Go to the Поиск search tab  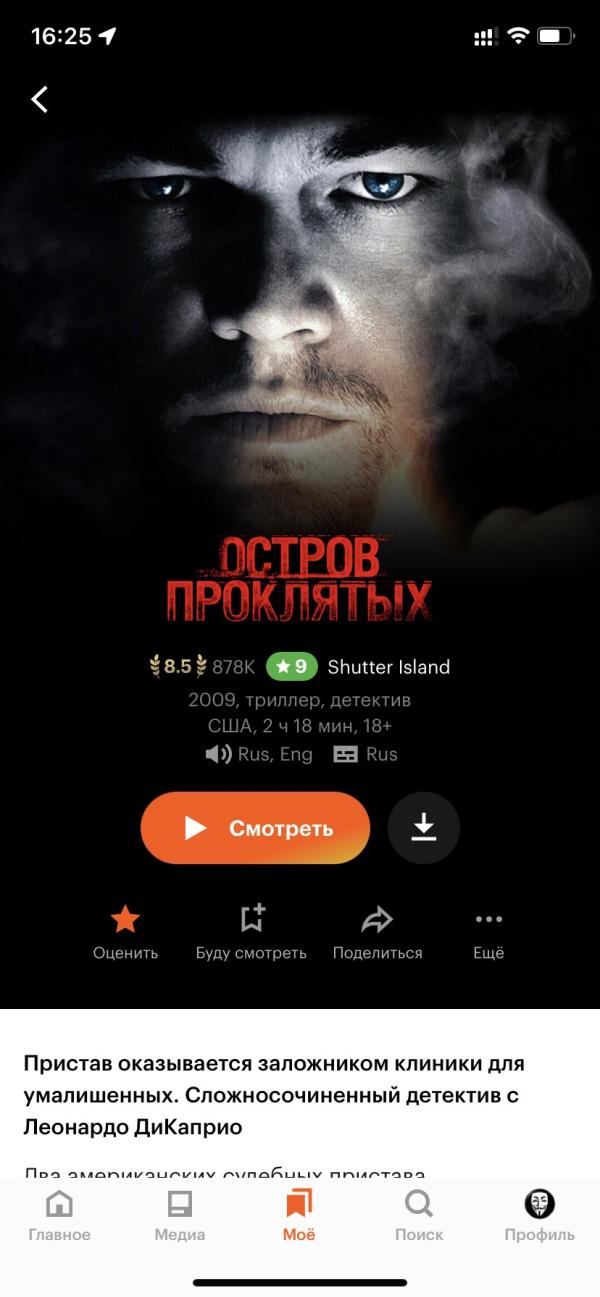(x=419, y=1215)
